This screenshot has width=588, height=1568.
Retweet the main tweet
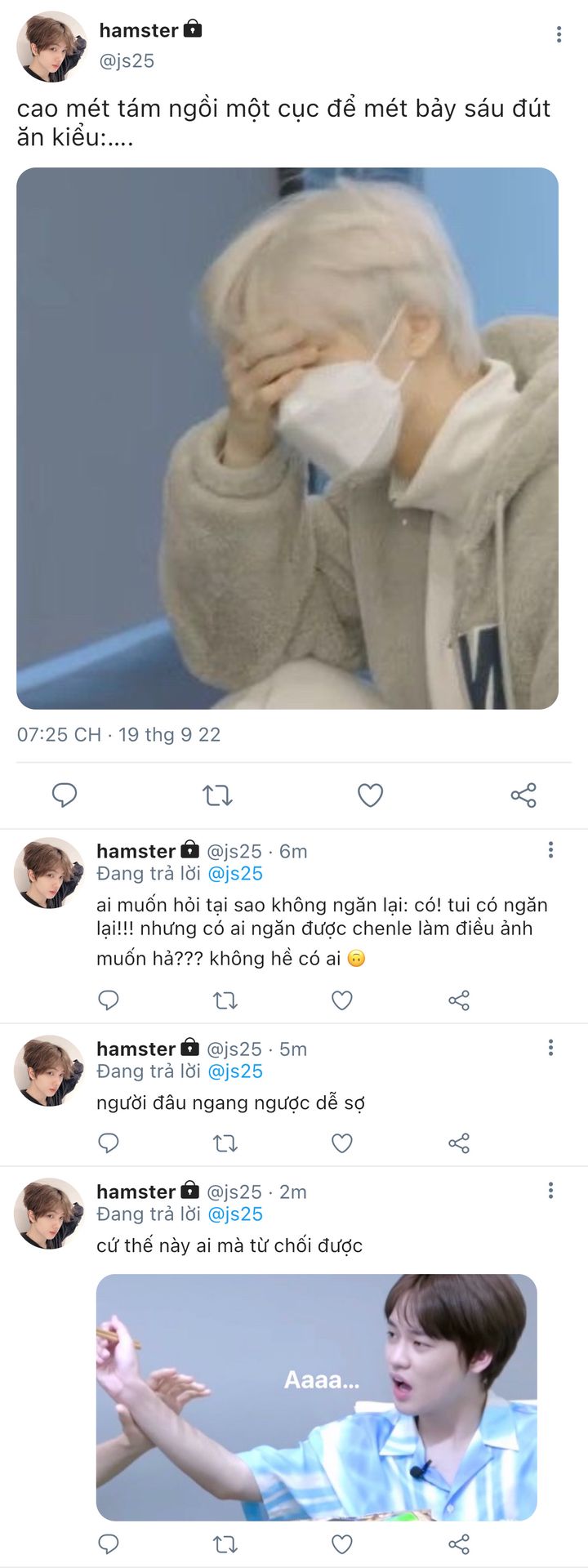pyautogui.click(x=217, y=795)
